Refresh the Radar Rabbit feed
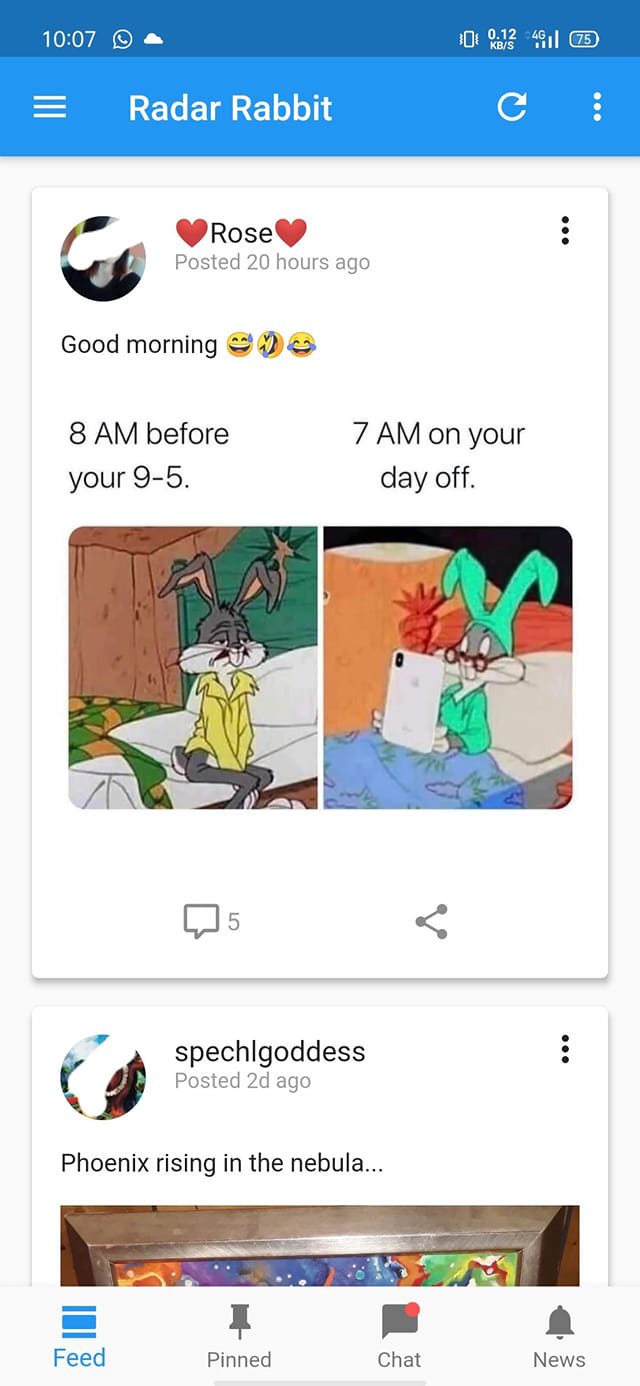This screenshot has height=1386, width=640. (x=512, y=107)
